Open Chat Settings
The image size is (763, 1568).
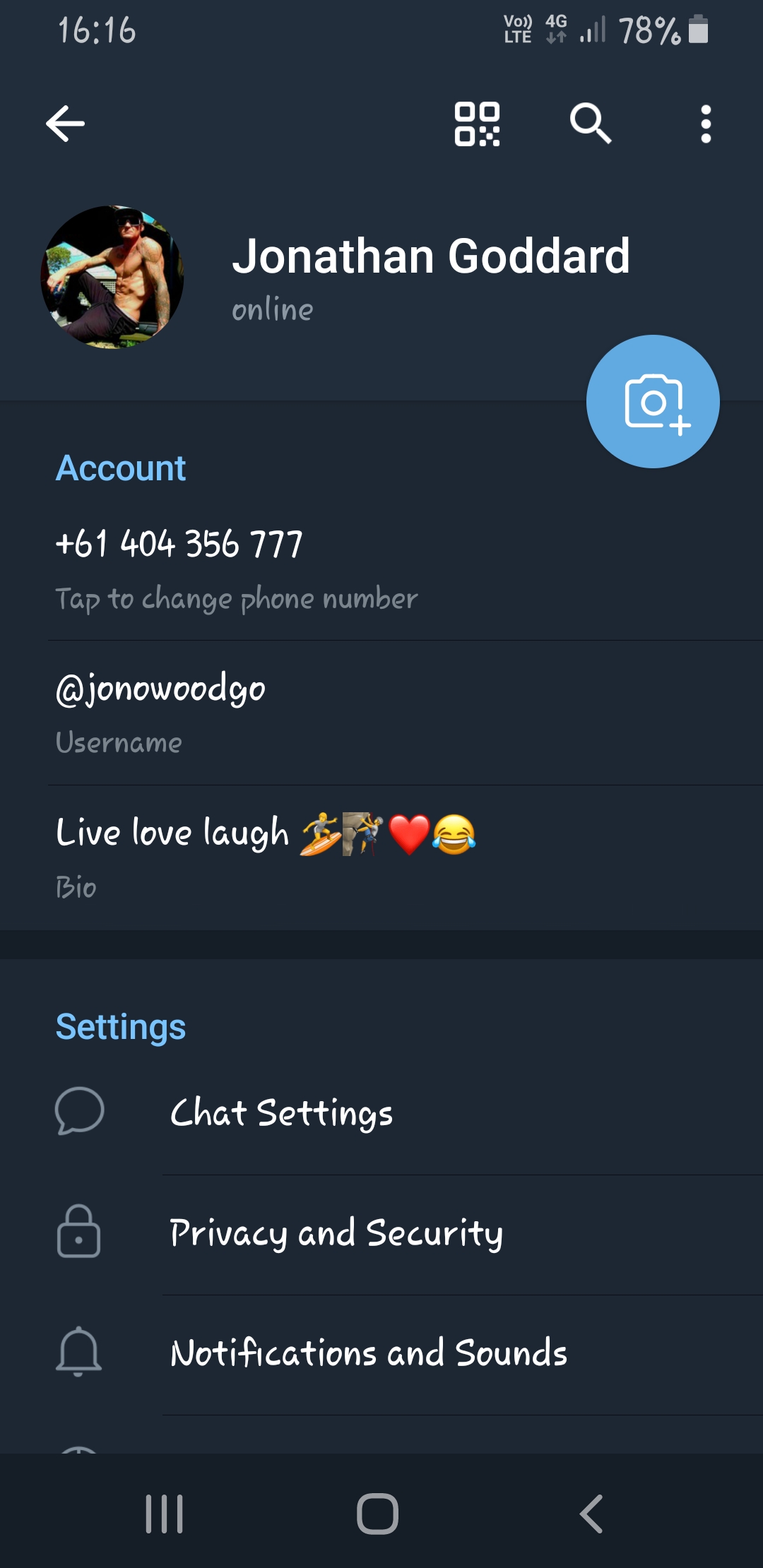coord(381,1114)
